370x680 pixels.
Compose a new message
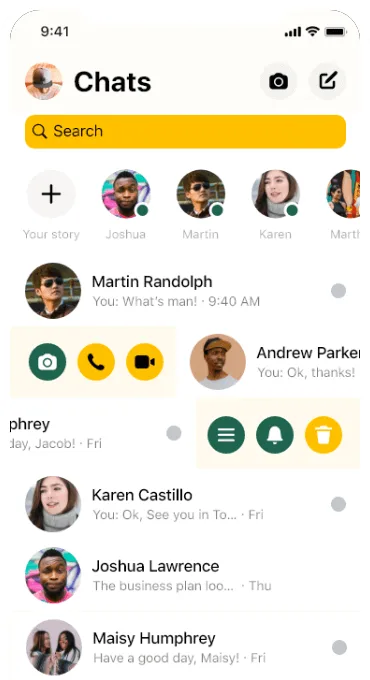pos(327,81)
